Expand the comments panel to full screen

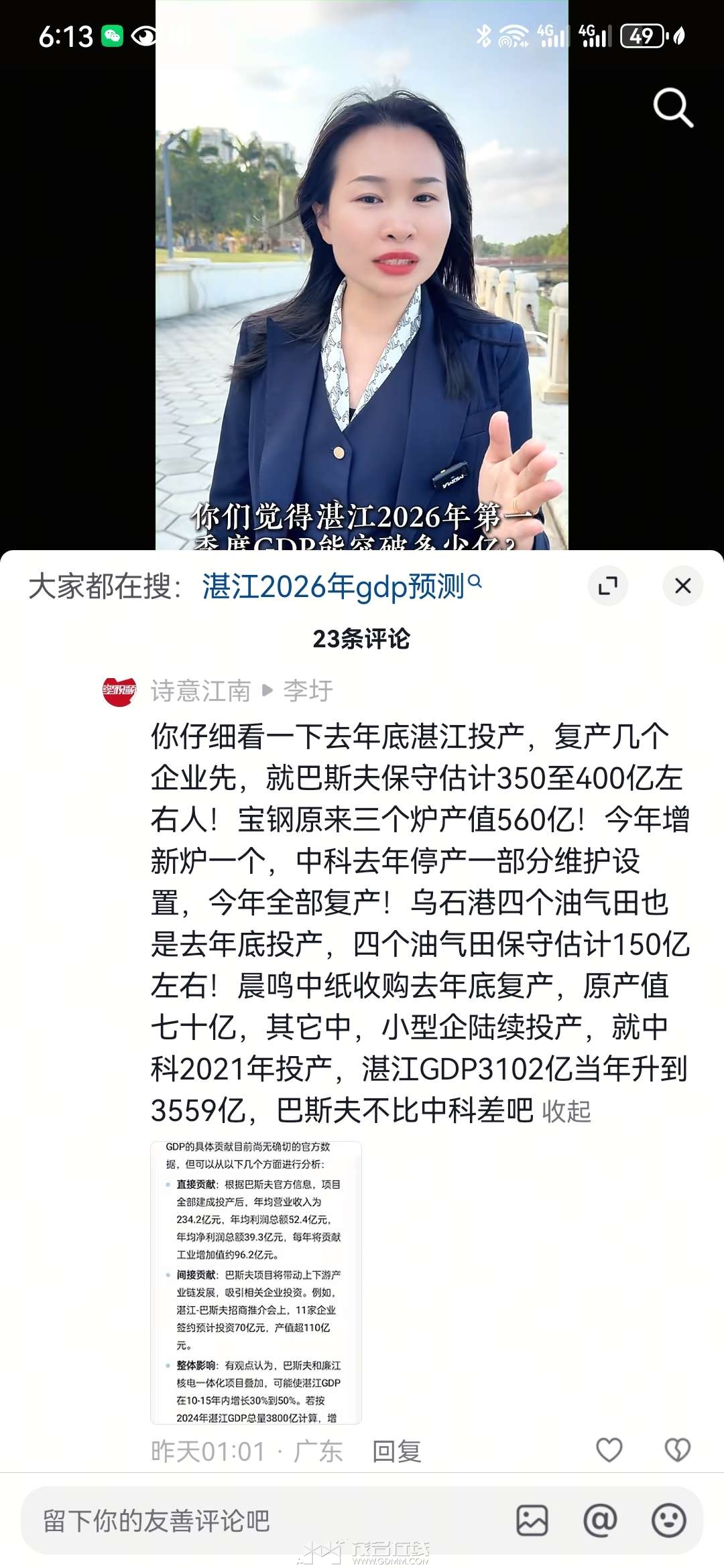point(607,586)
